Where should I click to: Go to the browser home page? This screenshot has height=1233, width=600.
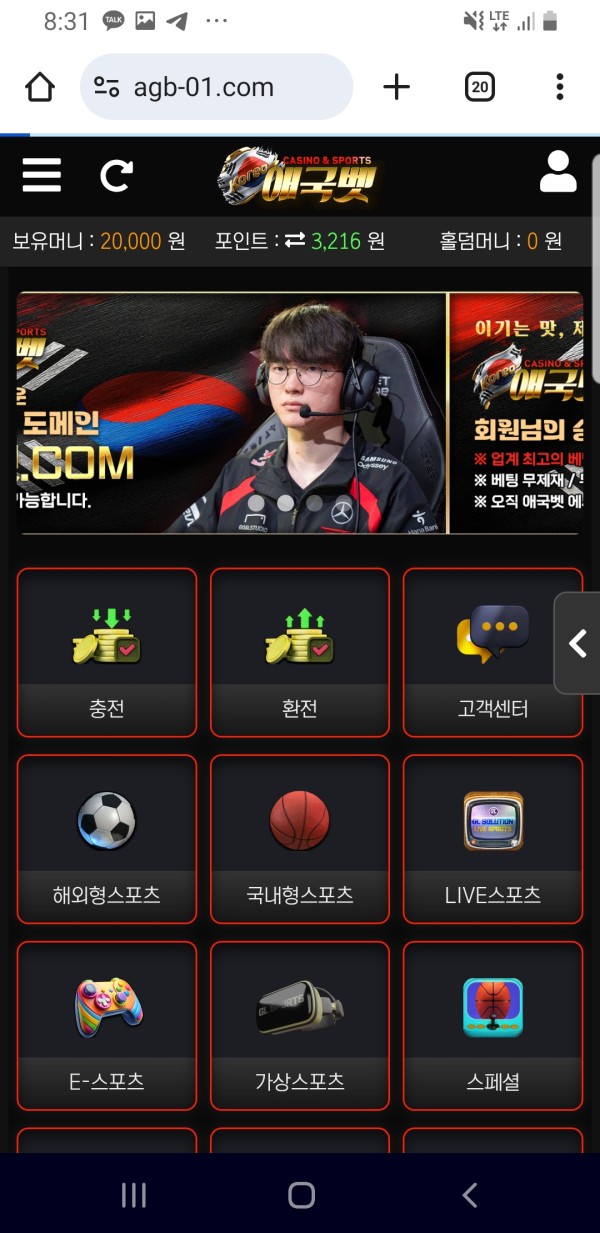[40, 87]
